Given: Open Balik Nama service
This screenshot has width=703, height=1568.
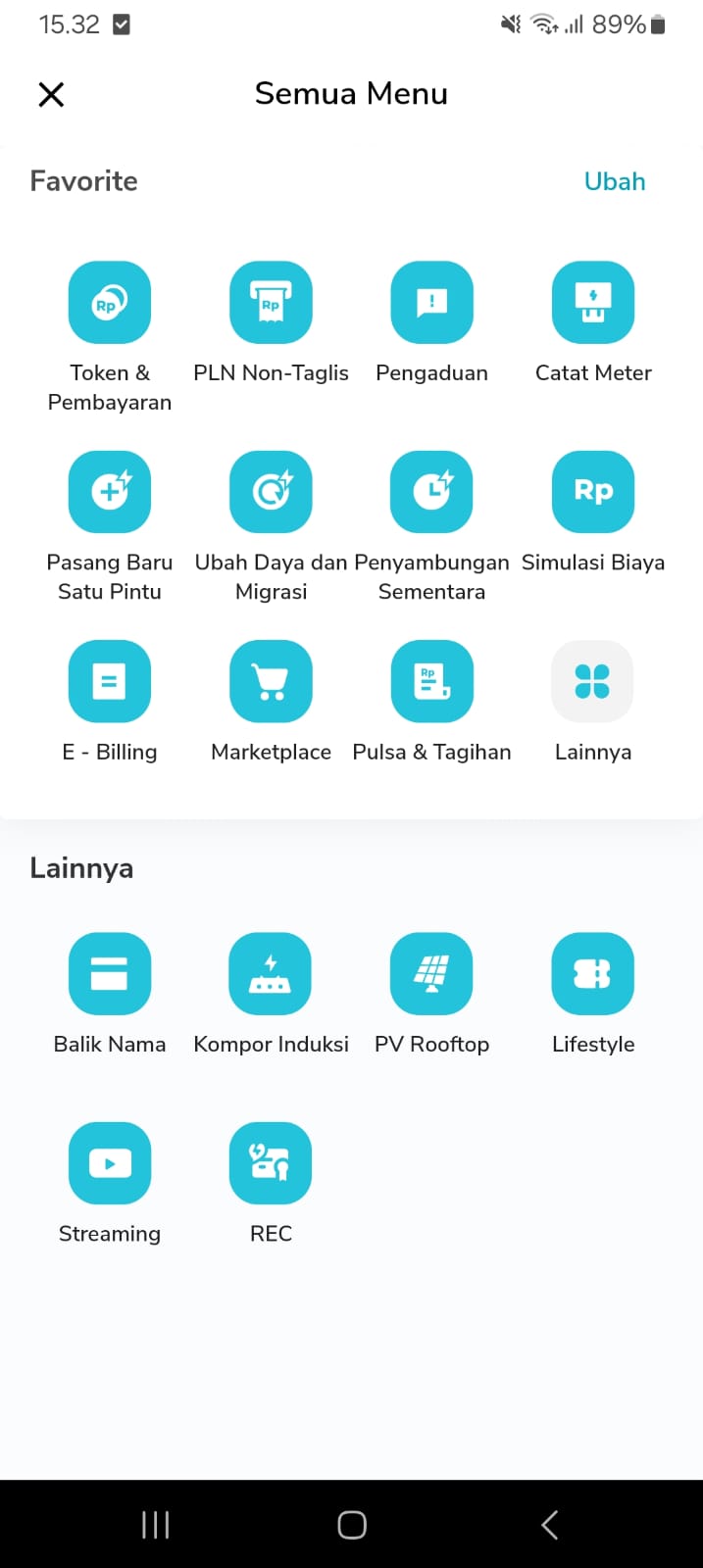Looking at the screenshot, I should [110, 974].
